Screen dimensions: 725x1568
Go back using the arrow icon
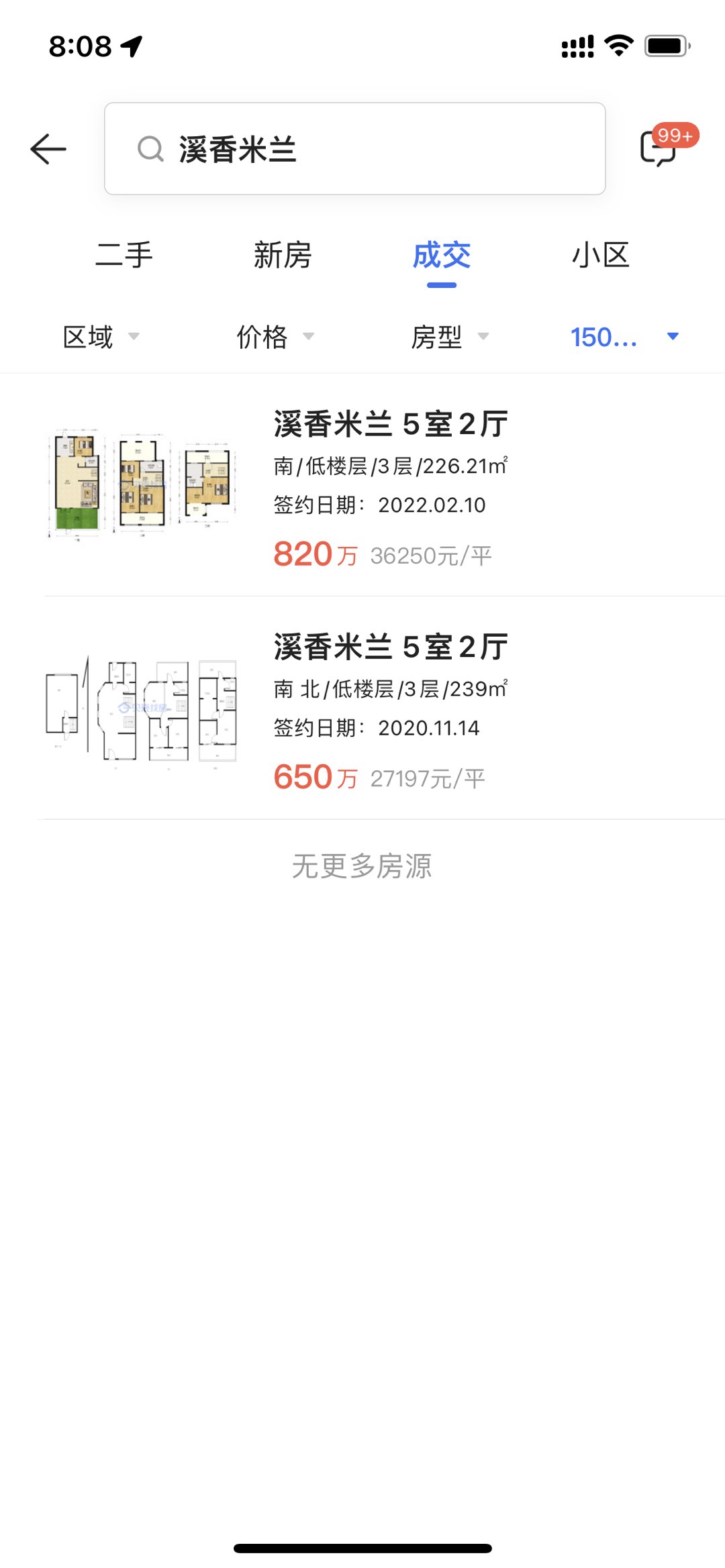coord(48,149)
